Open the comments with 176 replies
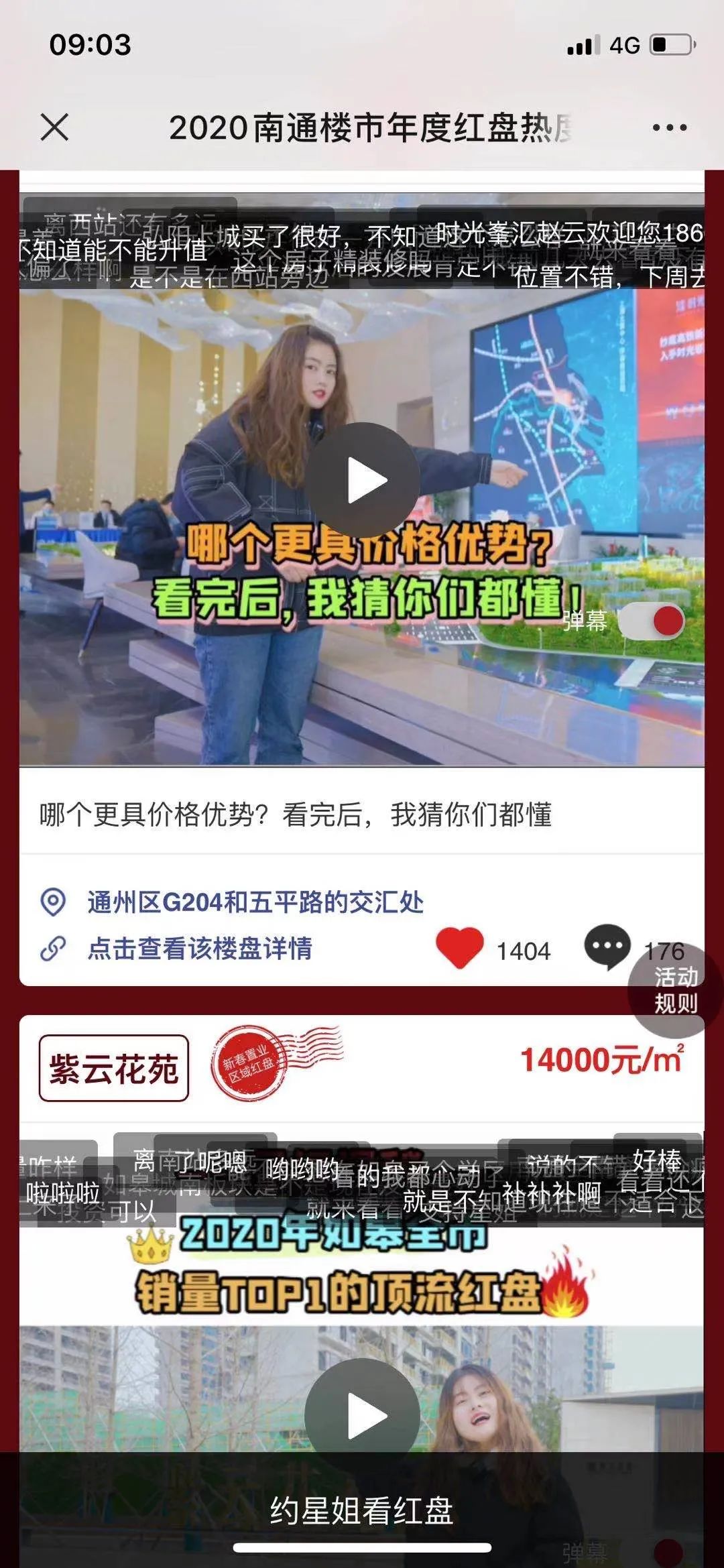724x1568 pixels. [607, 947]
